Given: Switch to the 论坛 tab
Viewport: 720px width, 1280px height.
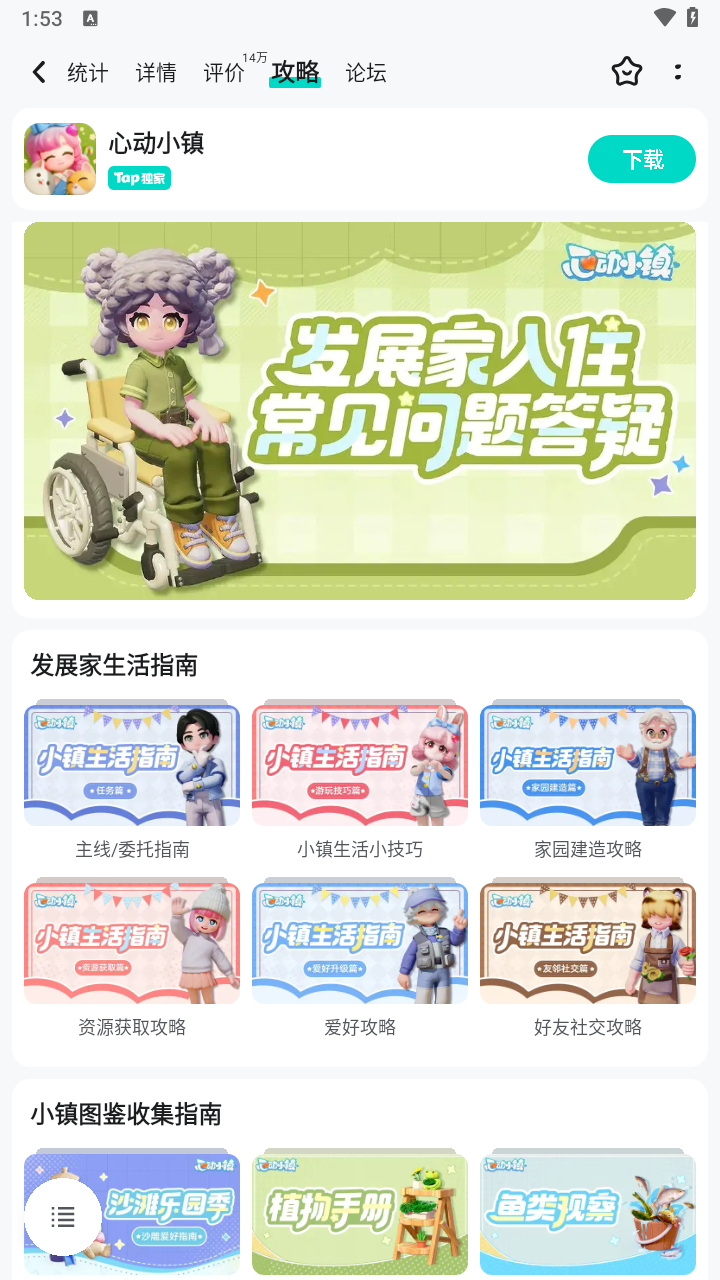Looking at the screenshot, I should (366, 73).
